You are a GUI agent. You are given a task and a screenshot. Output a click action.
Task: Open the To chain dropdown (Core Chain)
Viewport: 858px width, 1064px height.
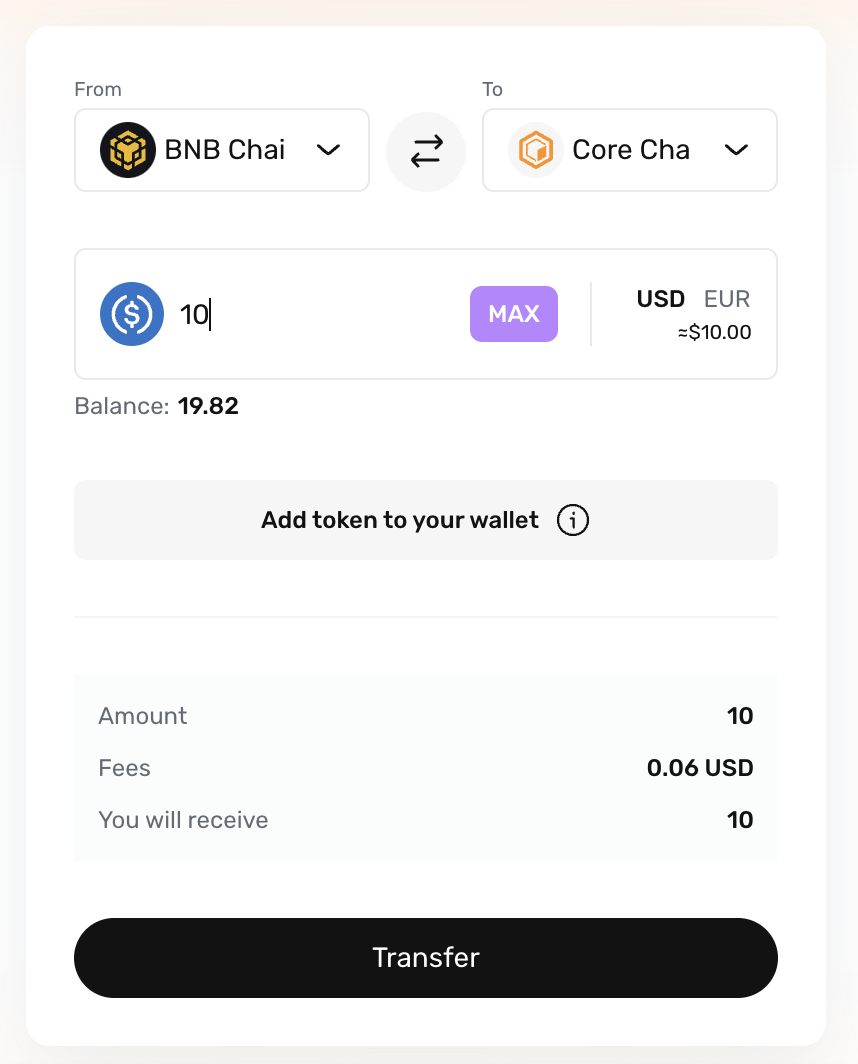click(629, 150)
